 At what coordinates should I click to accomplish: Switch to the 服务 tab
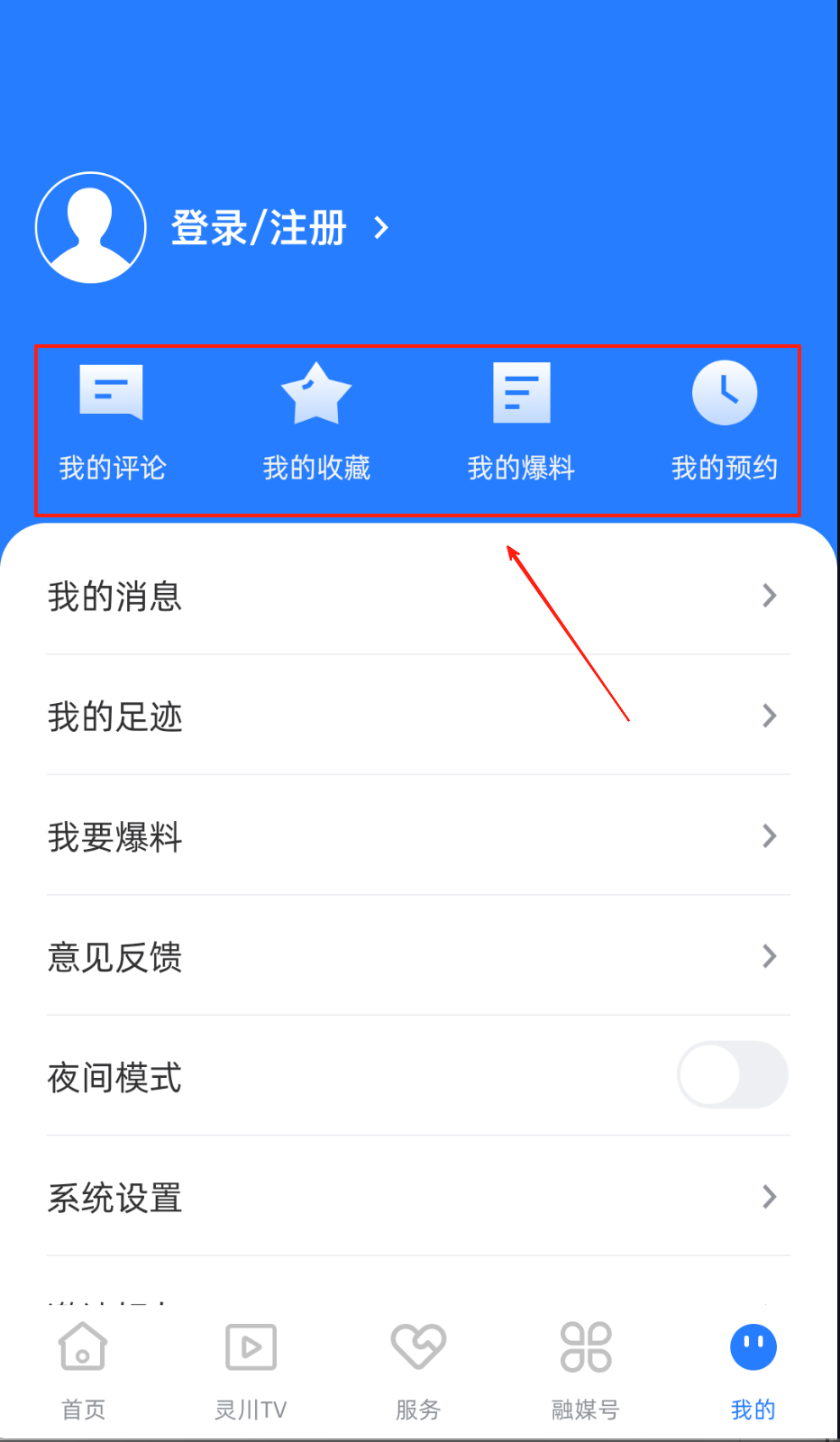point(418,1370)
